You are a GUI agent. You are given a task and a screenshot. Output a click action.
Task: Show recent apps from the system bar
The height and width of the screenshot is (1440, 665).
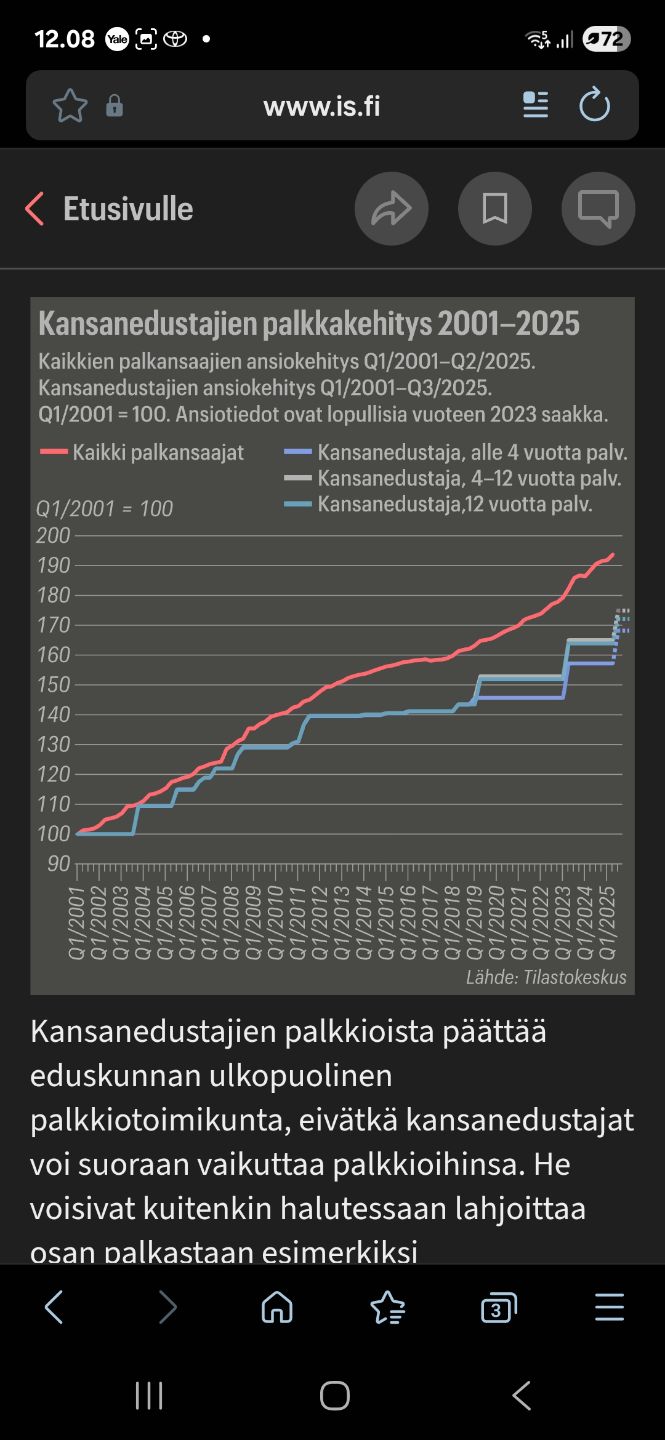(149, 1396)
